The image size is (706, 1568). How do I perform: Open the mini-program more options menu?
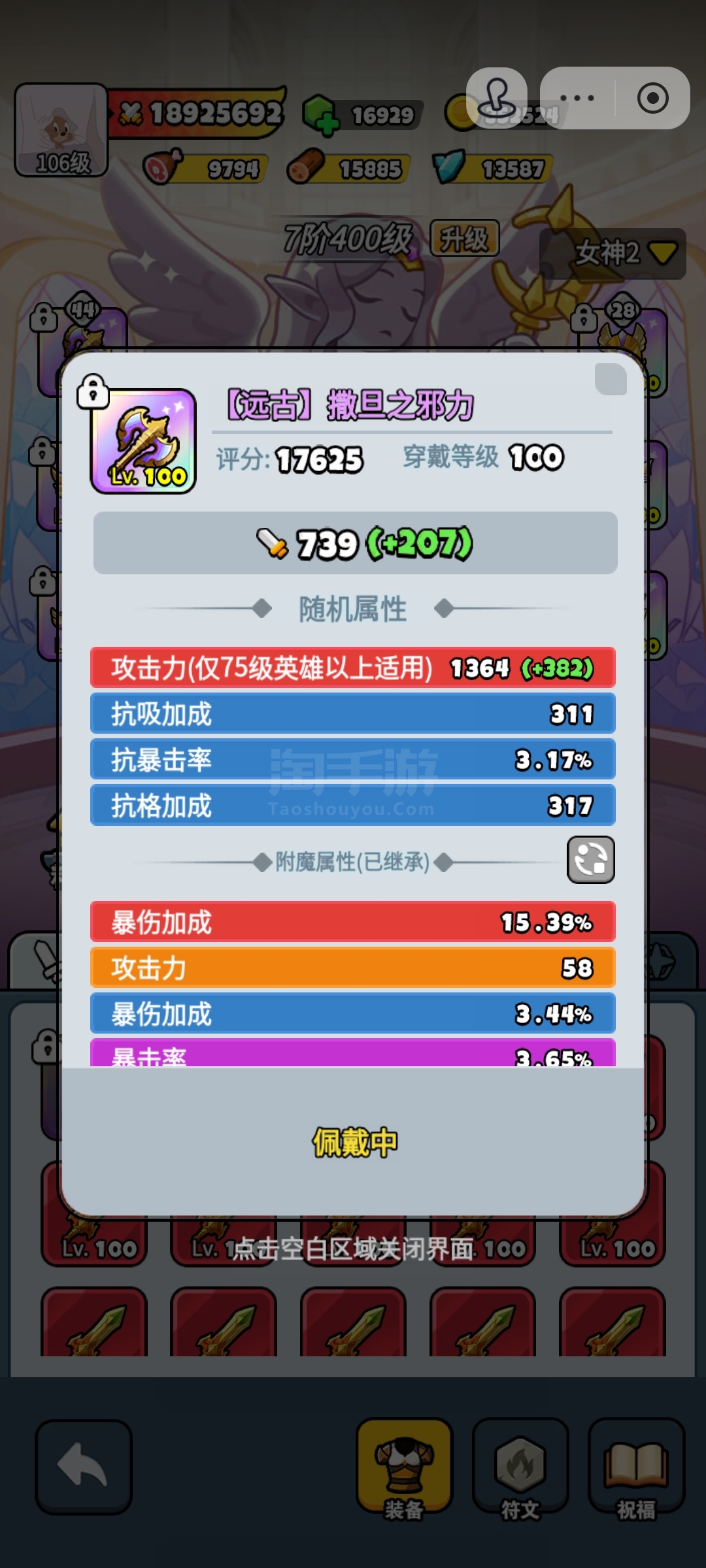[577, 98]
